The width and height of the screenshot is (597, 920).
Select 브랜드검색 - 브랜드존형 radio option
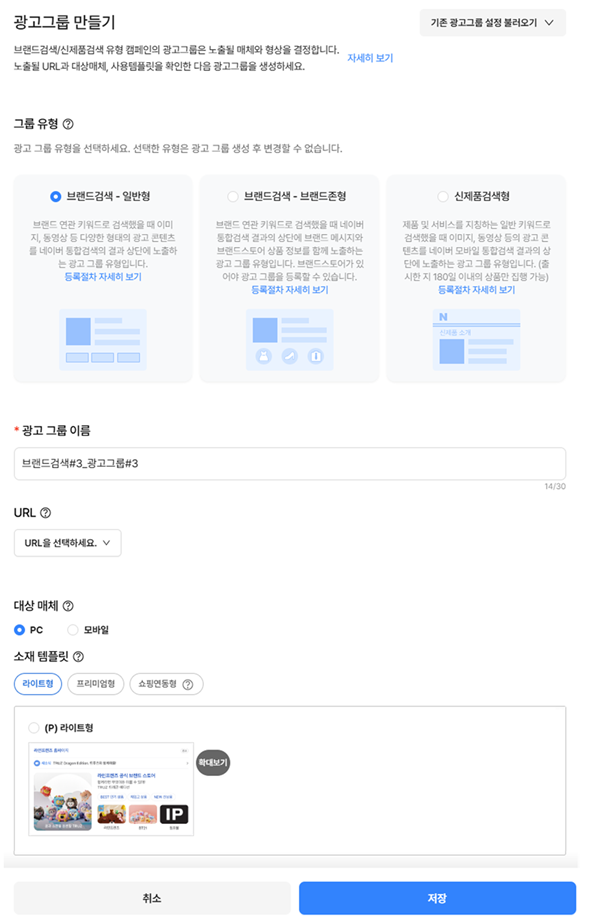click(232, 197)
